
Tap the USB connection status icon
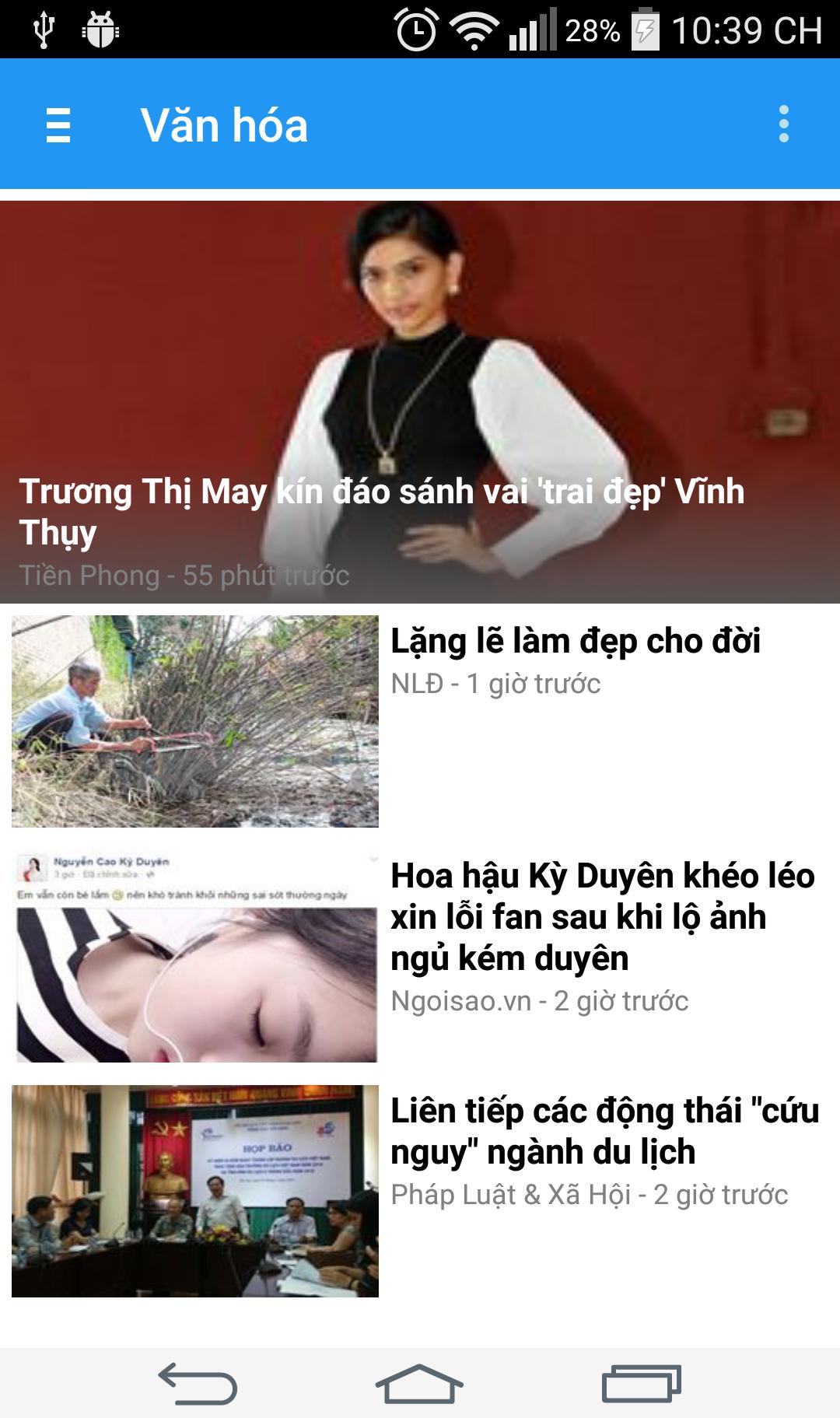pyautogui.click(x=45, y=30)
